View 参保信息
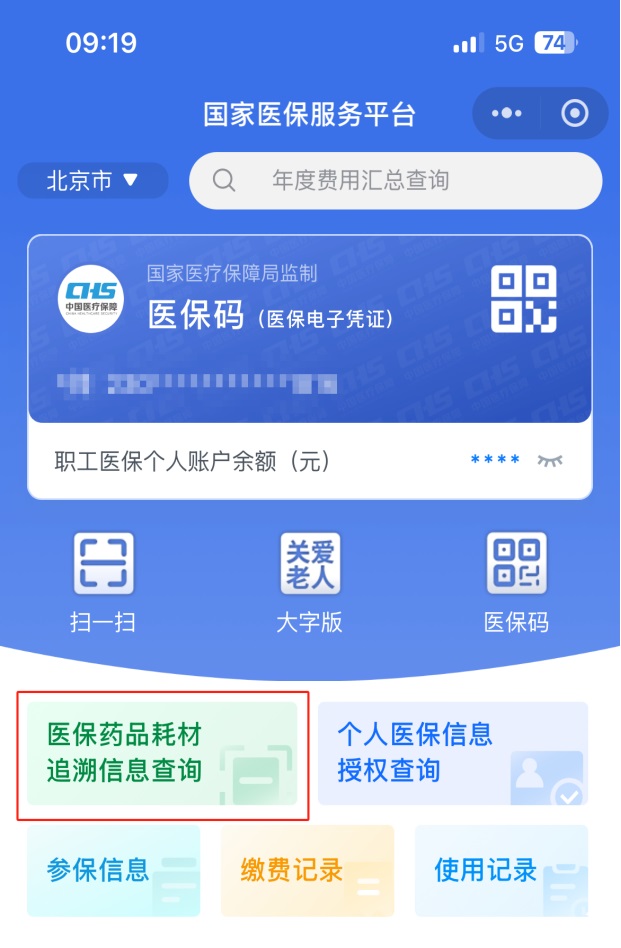The height and width of the screenshot is (948, 621). tap(113, 870)
